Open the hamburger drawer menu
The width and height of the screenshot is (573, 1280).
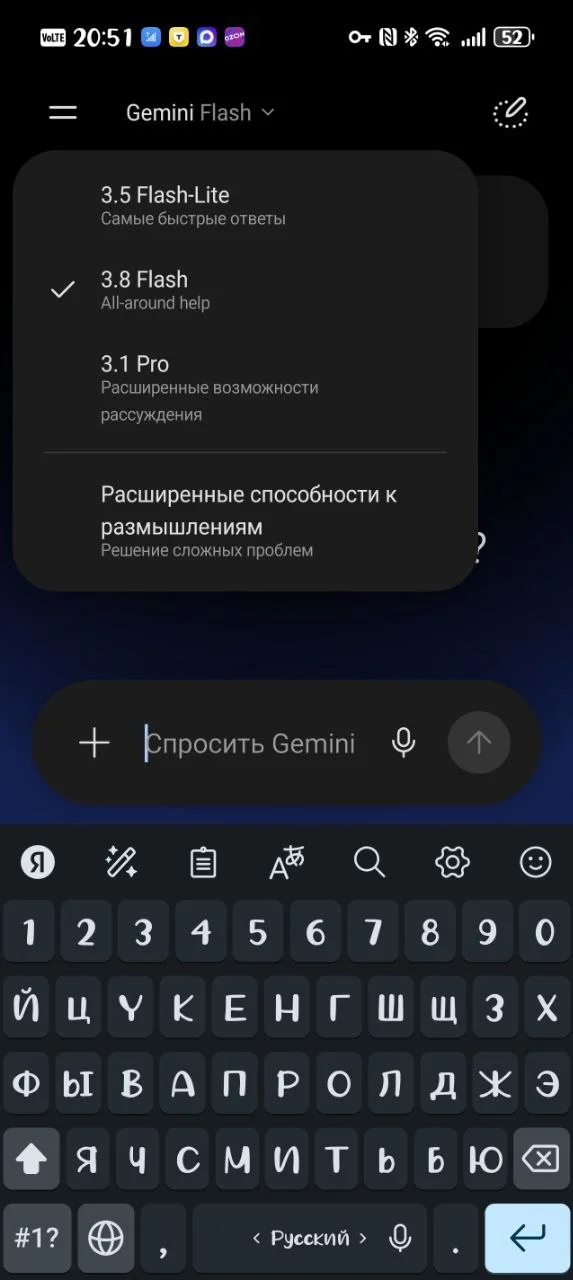[63, 113]
